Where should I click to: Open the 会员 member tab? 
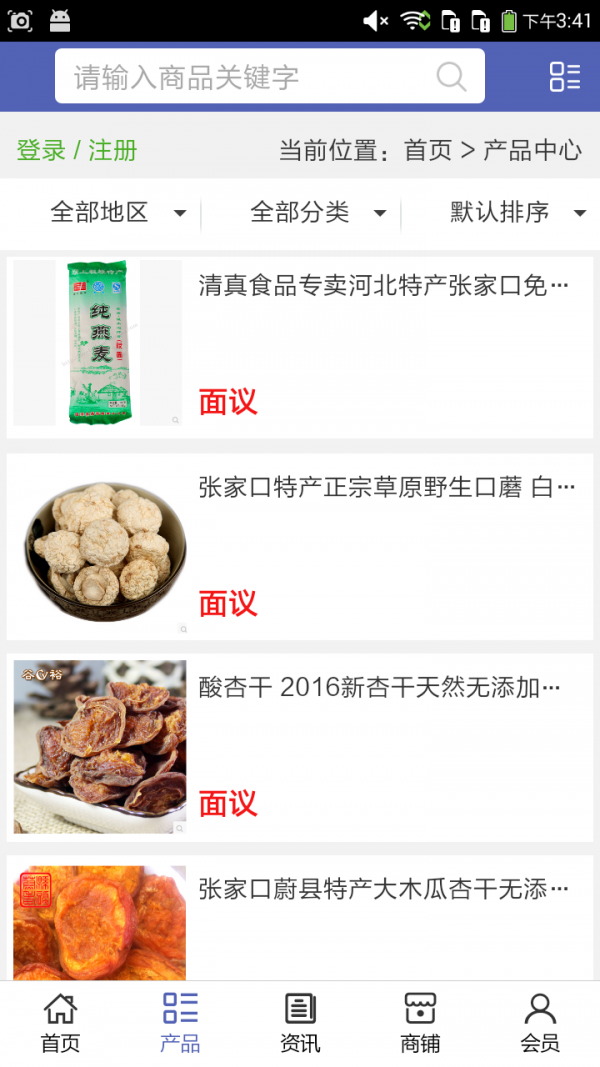pyautogui.click(x=540, y=1024)
